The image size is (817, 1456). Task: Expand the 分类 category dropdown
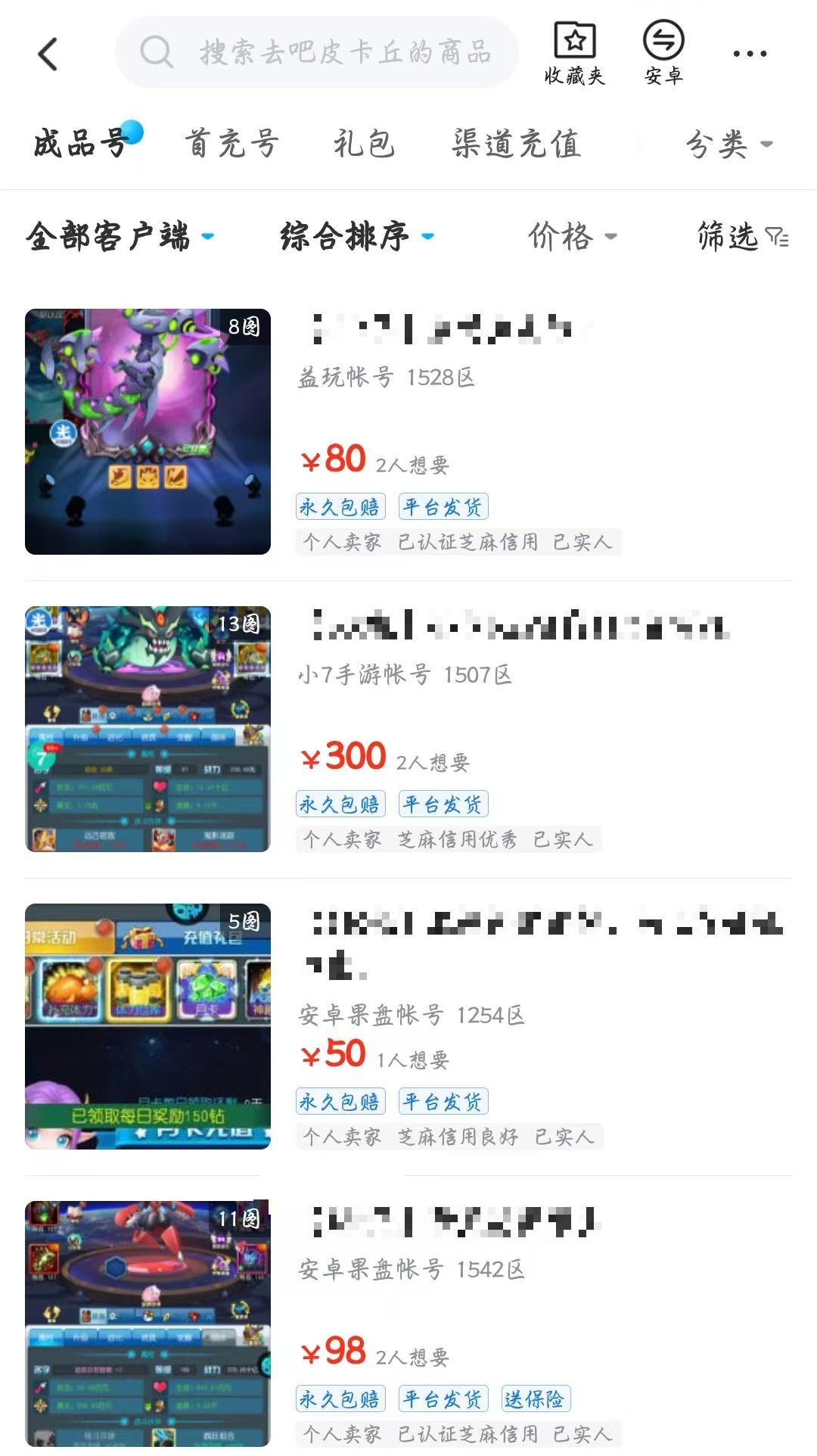728,144
